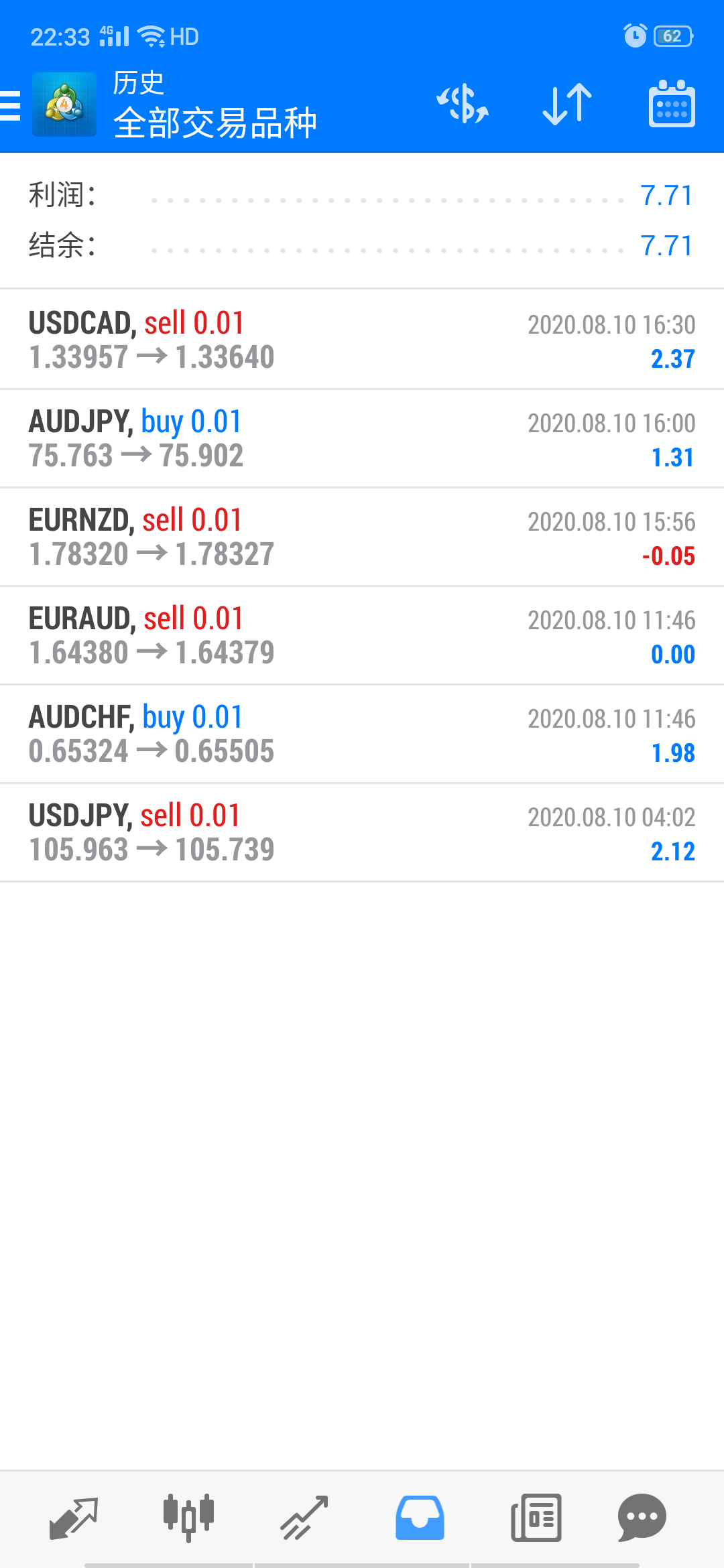Expand the AUDCHF buy trade row
Viewport: 724px width, 1568px height.
[362, 734]
